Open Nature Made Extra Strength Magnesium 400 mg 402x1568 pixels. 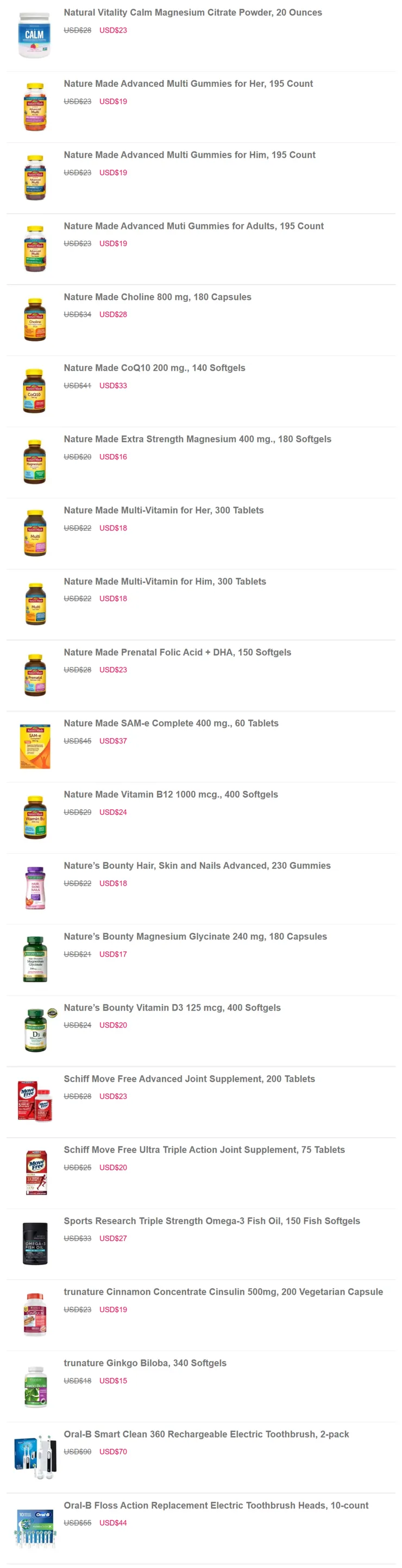coord(197,439)
